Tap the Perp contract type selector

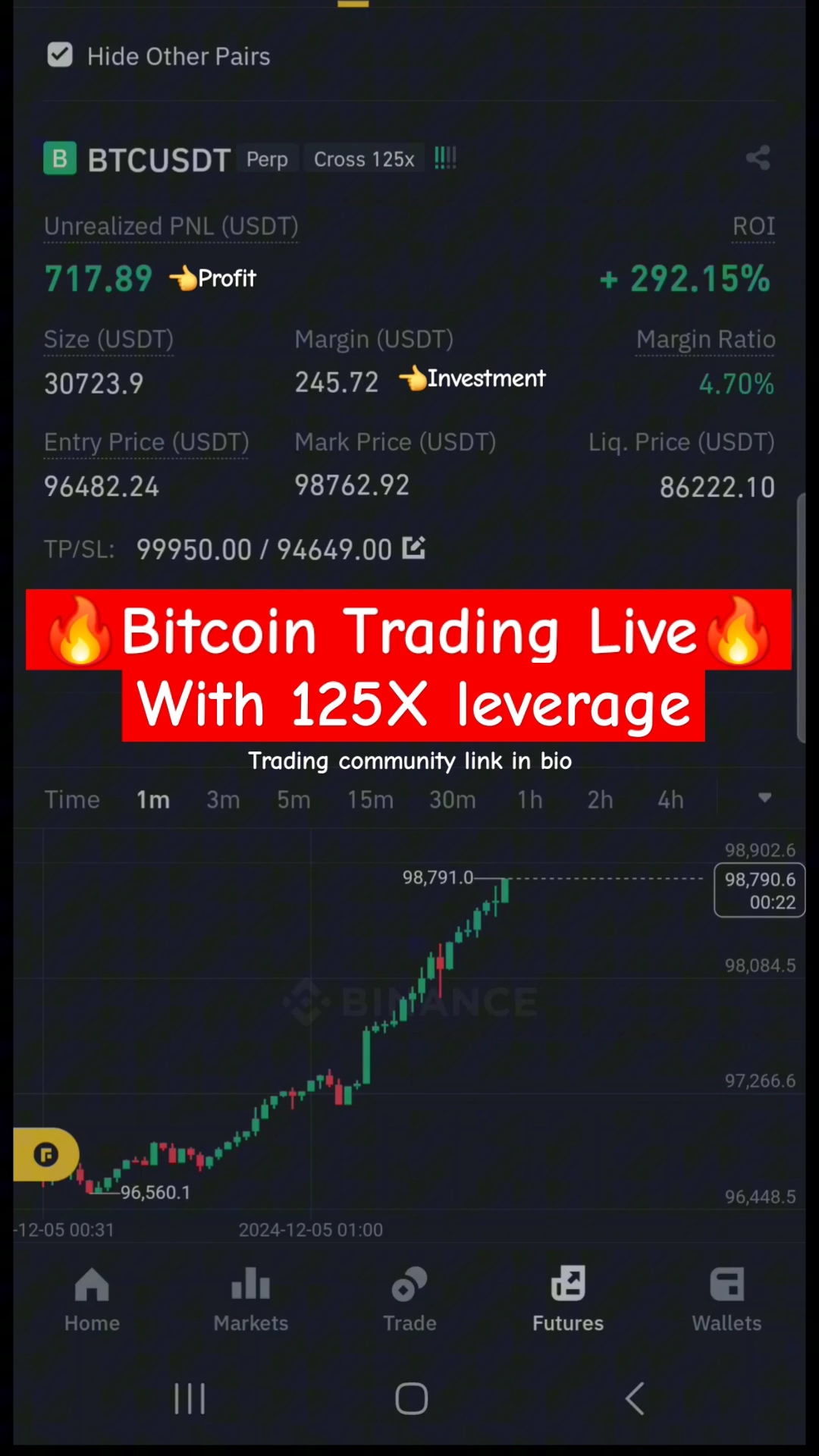click(267, 159)
